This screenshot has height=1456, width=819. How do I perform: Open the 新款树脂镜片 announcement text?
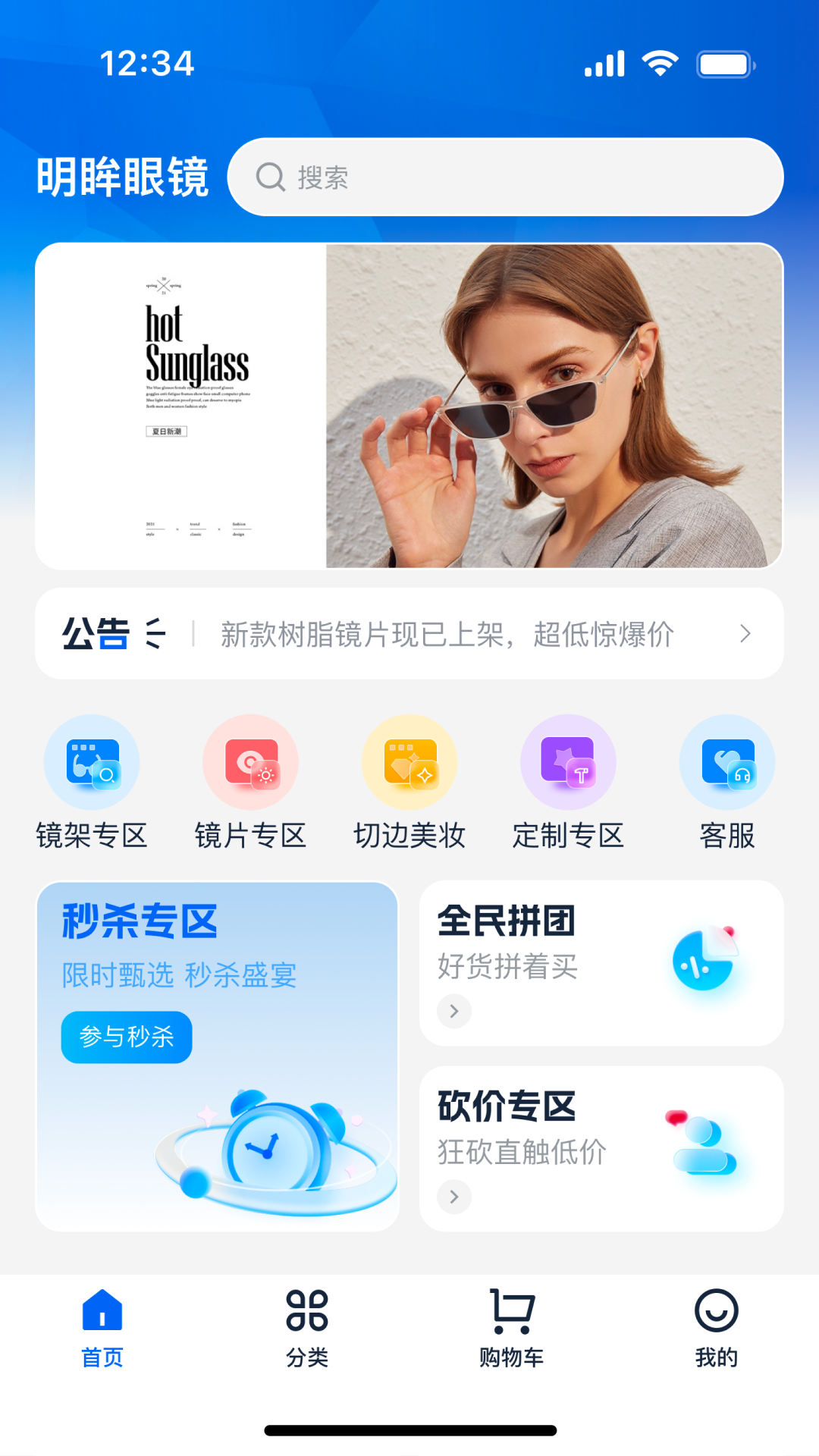447,633
